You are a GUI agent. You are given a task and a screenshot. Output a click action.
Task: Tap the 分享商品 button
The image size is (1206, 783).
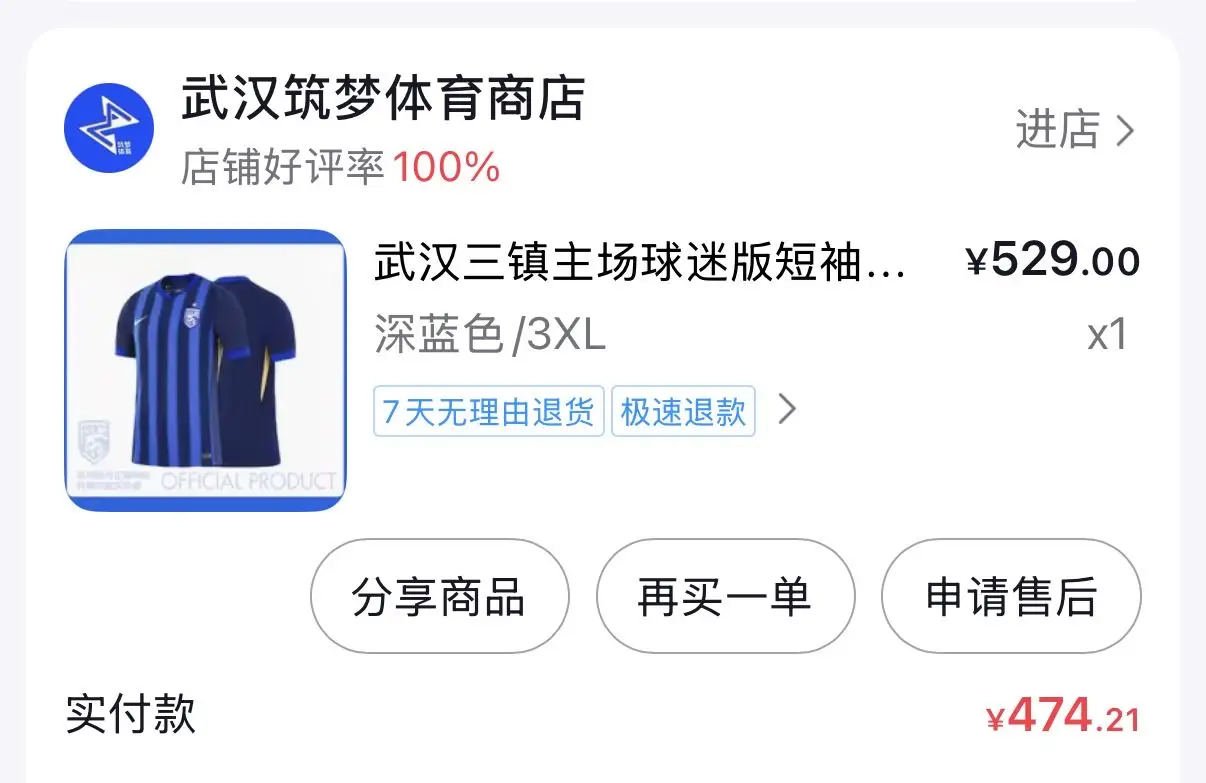439,597
